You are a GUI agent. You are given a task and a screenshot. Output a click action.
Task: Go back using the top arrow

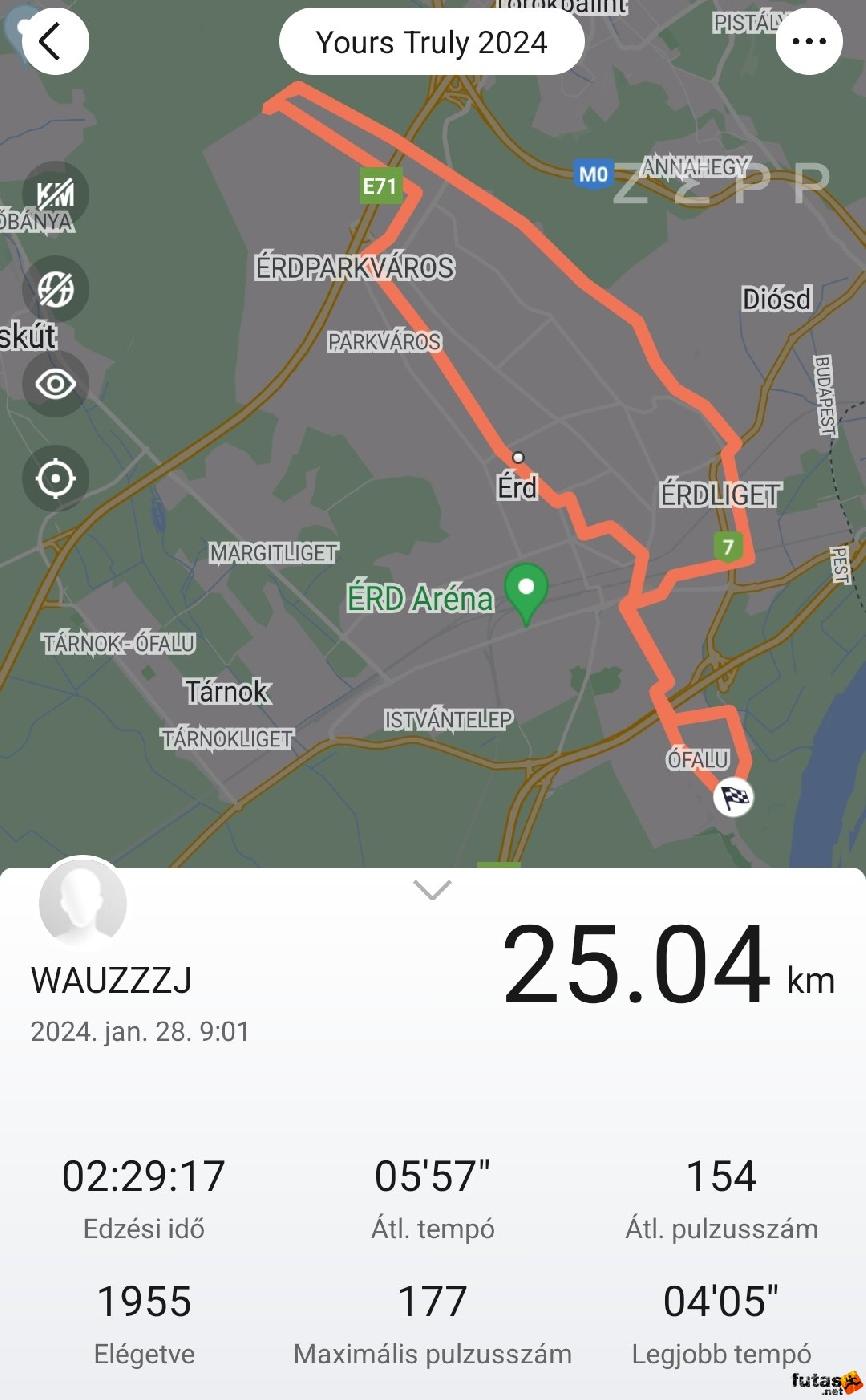tap(55, 42)
